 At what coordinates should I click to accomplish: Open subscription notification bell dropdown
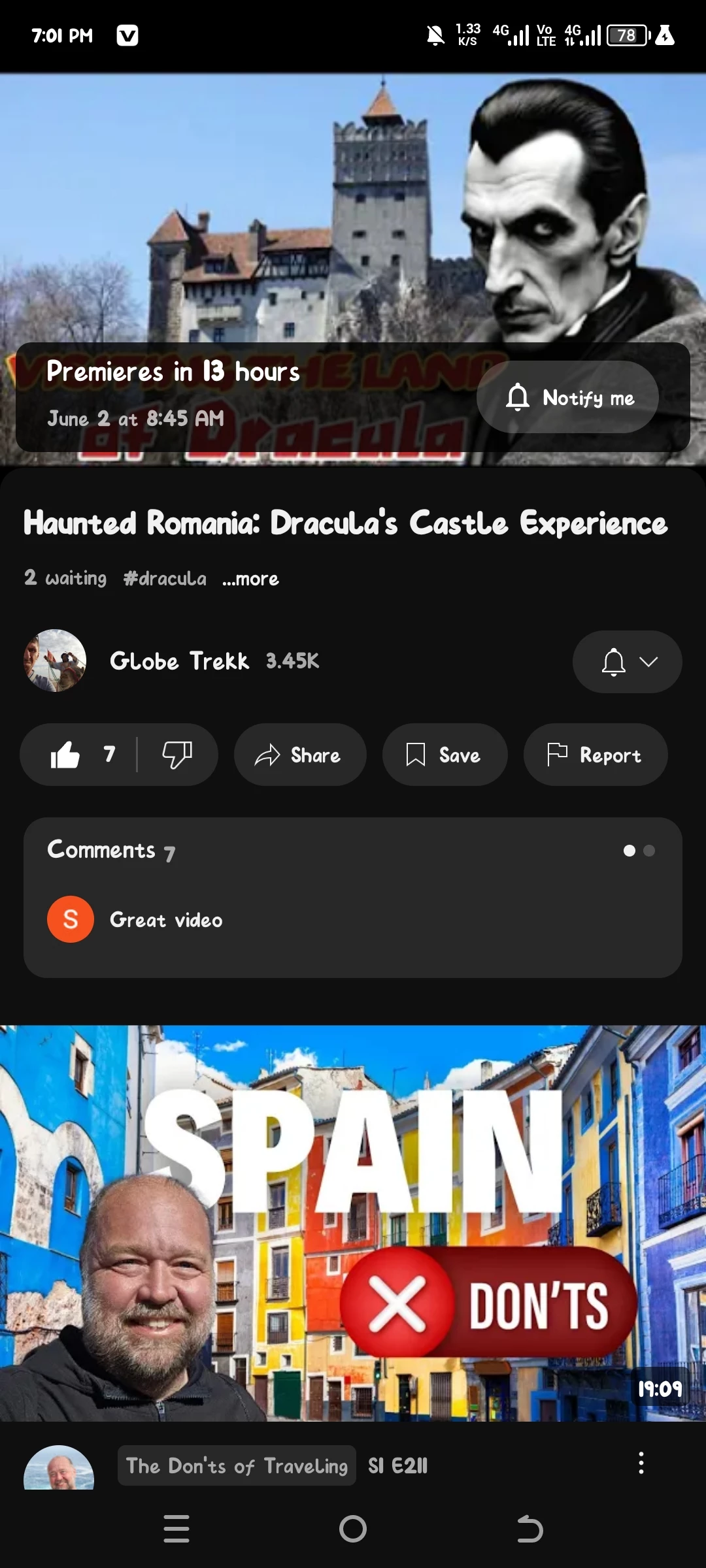click(628, 662)
